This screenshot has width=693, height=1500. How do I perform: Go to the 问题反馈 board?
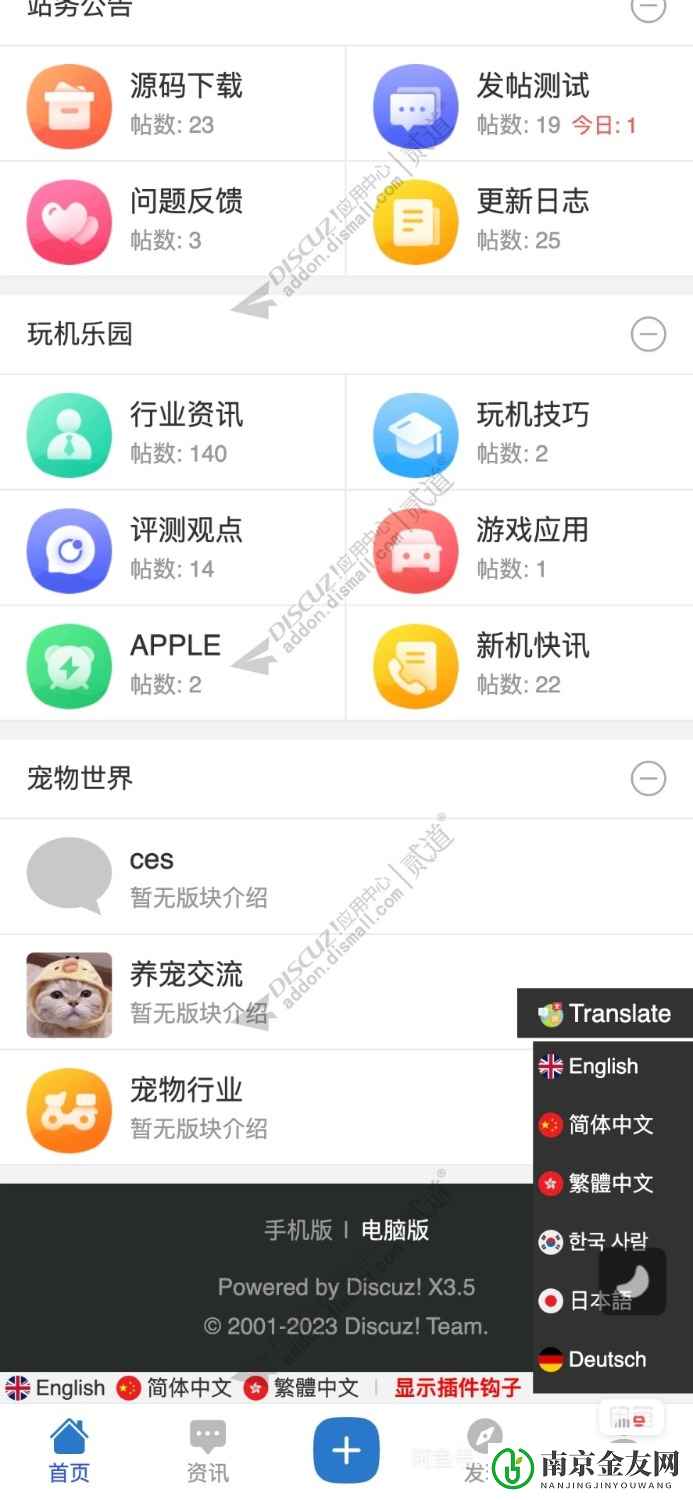click(186, 201)
